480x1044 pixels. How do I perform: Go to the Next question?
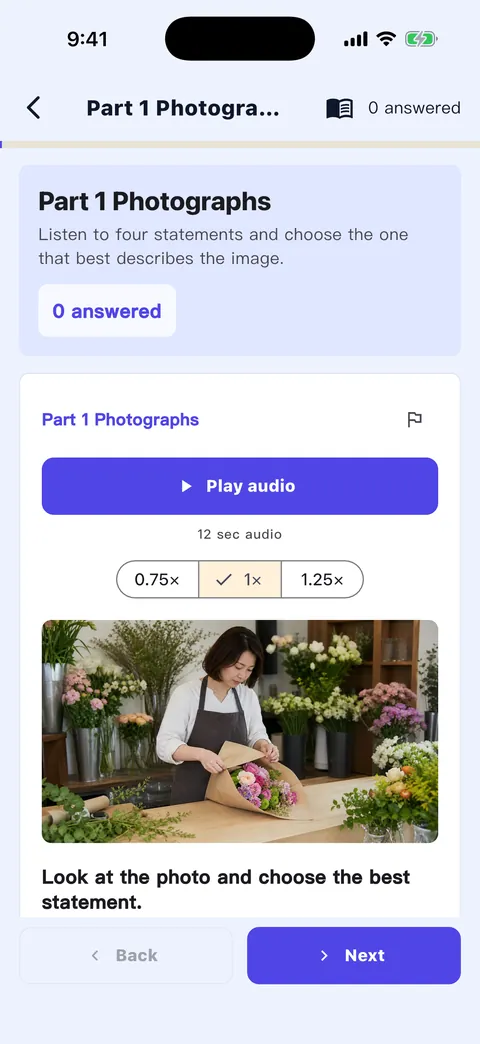[354, 955]
